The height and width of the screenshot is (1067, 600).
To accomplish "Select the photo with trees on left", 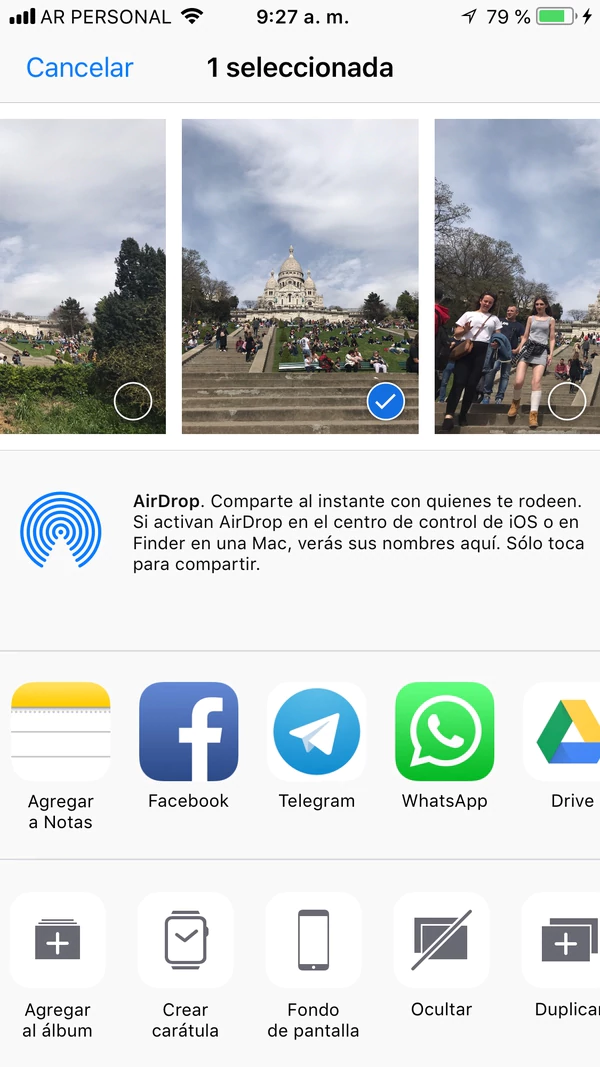I will 133,402.
